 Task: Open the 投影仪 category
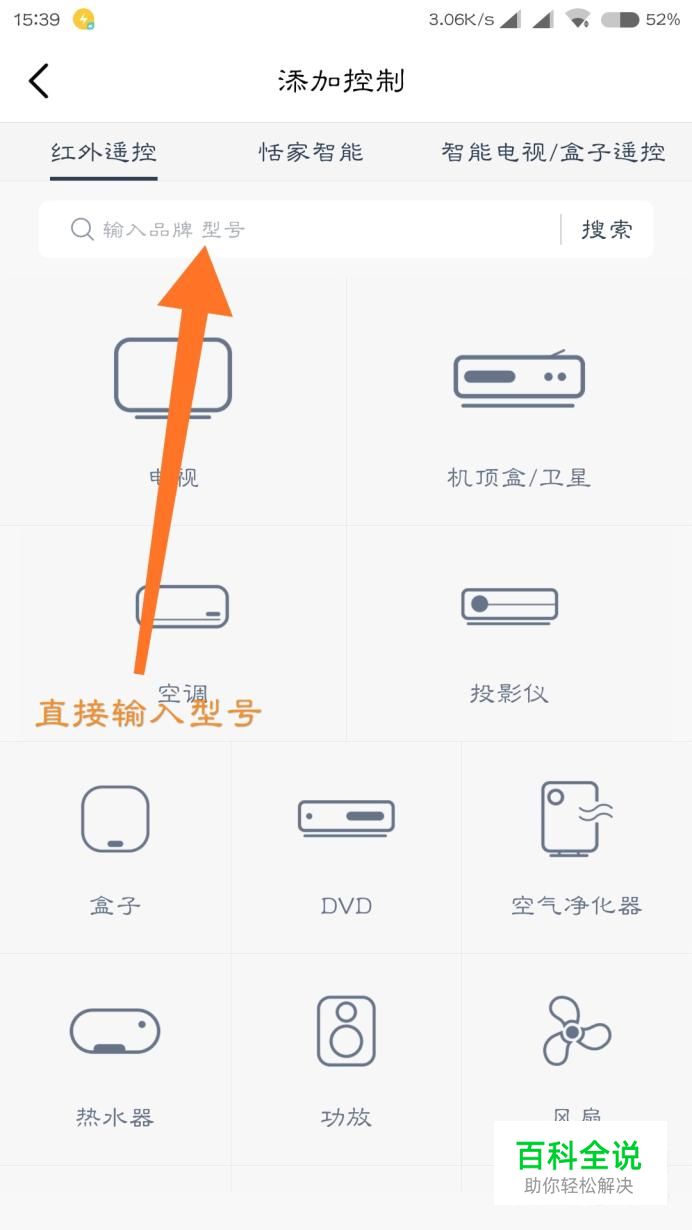point(519,634)
